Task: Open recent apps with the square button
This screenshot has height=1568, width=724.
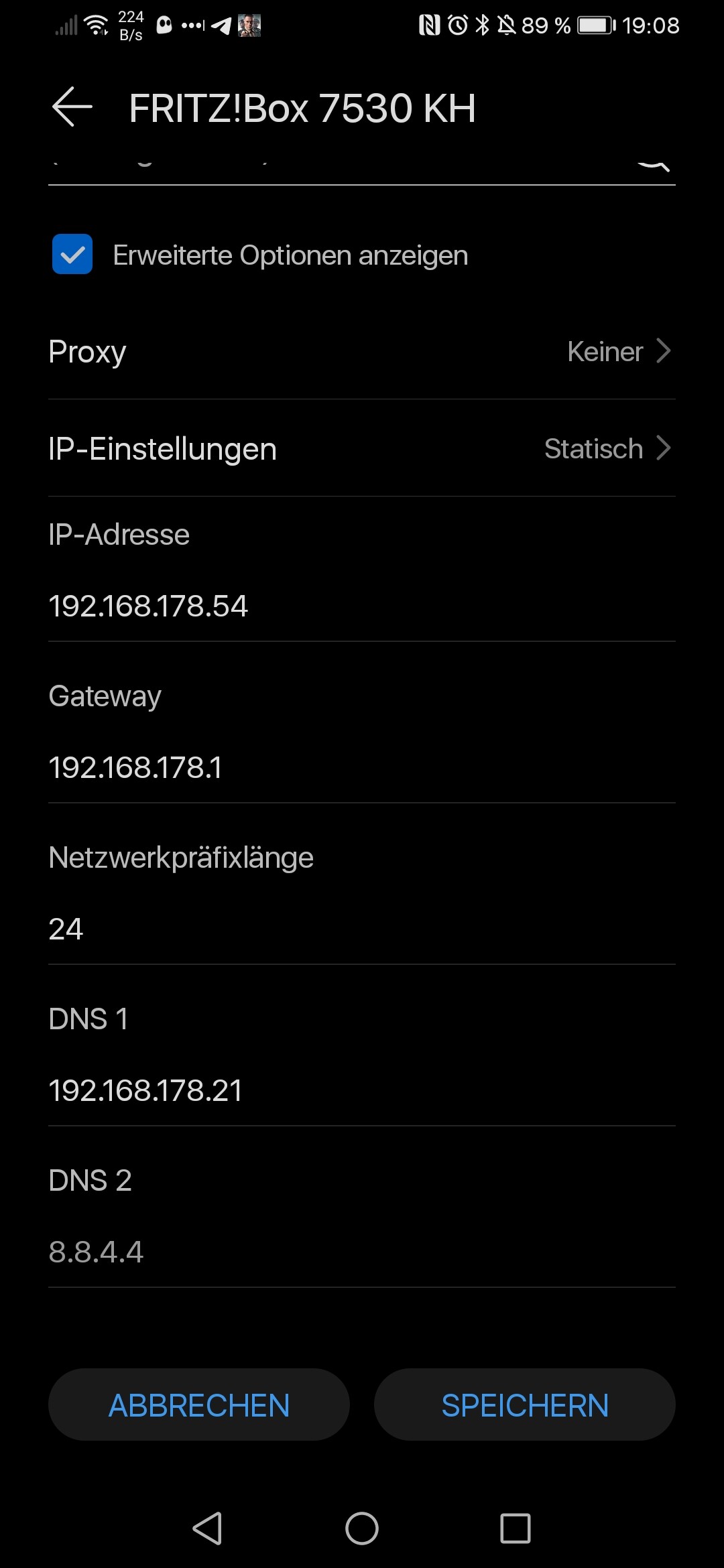Action: pyautogui.click(x=516, y=1528)
